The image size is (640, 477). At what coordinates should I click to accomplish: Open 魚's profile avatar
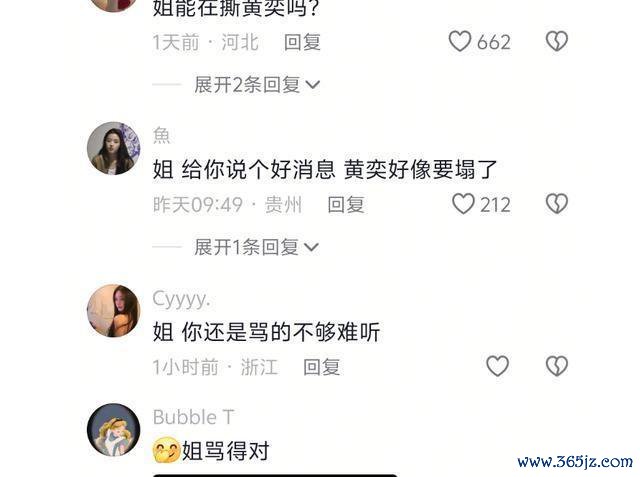point(113,149)
